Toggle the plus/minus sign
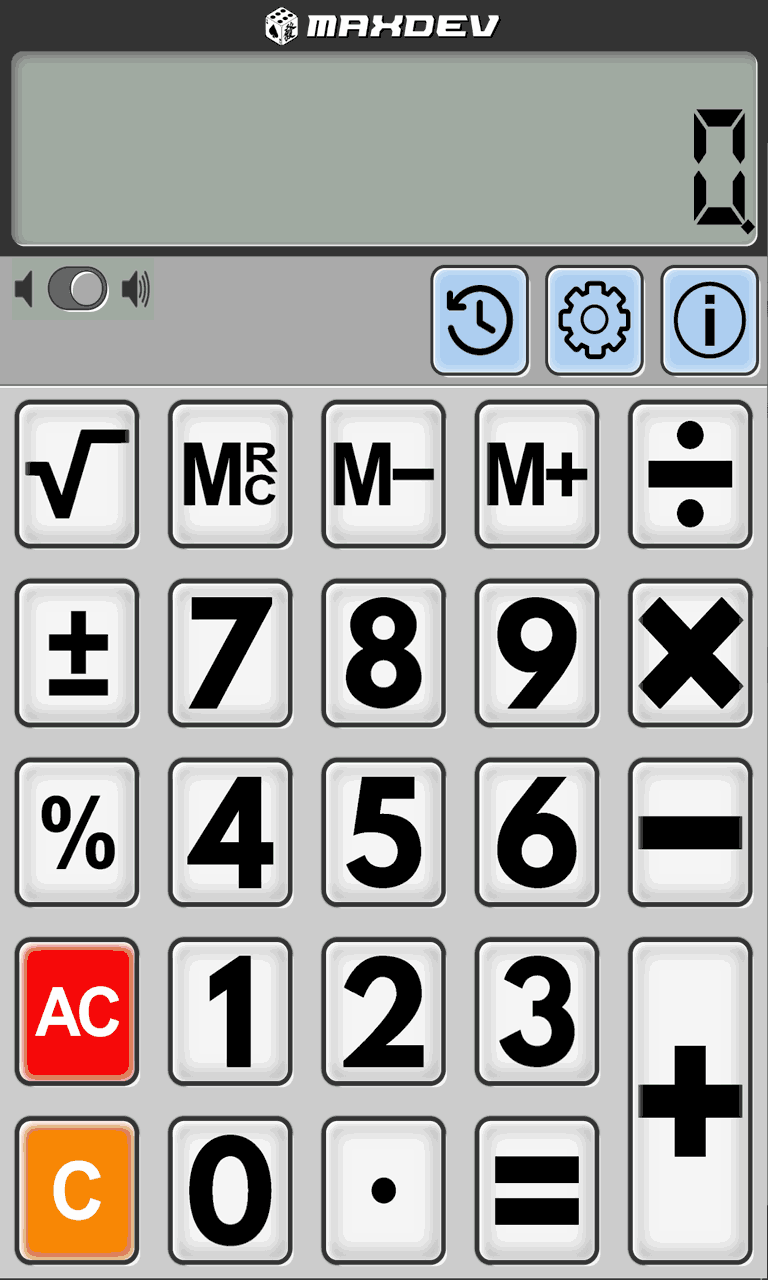Image resolution: width=768 pixels, height=1280 pixels. (x=77, y=653)
